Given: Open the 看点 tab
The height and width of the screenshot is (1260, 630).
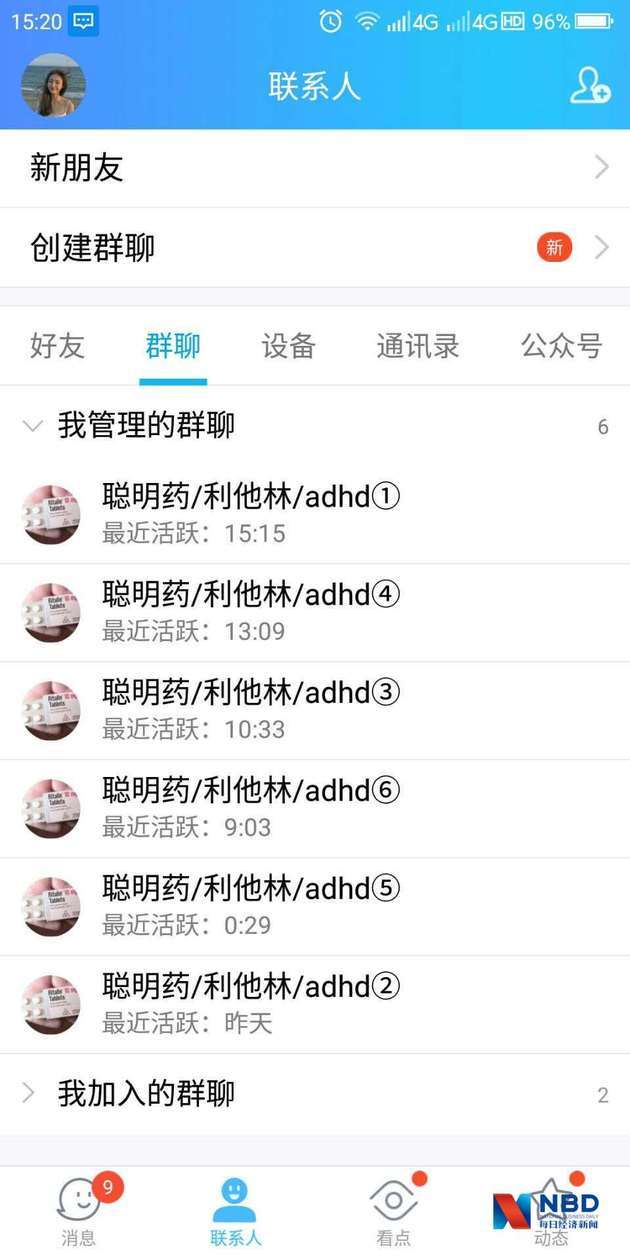Looking at the screenshot, I should click(393, 1212).
